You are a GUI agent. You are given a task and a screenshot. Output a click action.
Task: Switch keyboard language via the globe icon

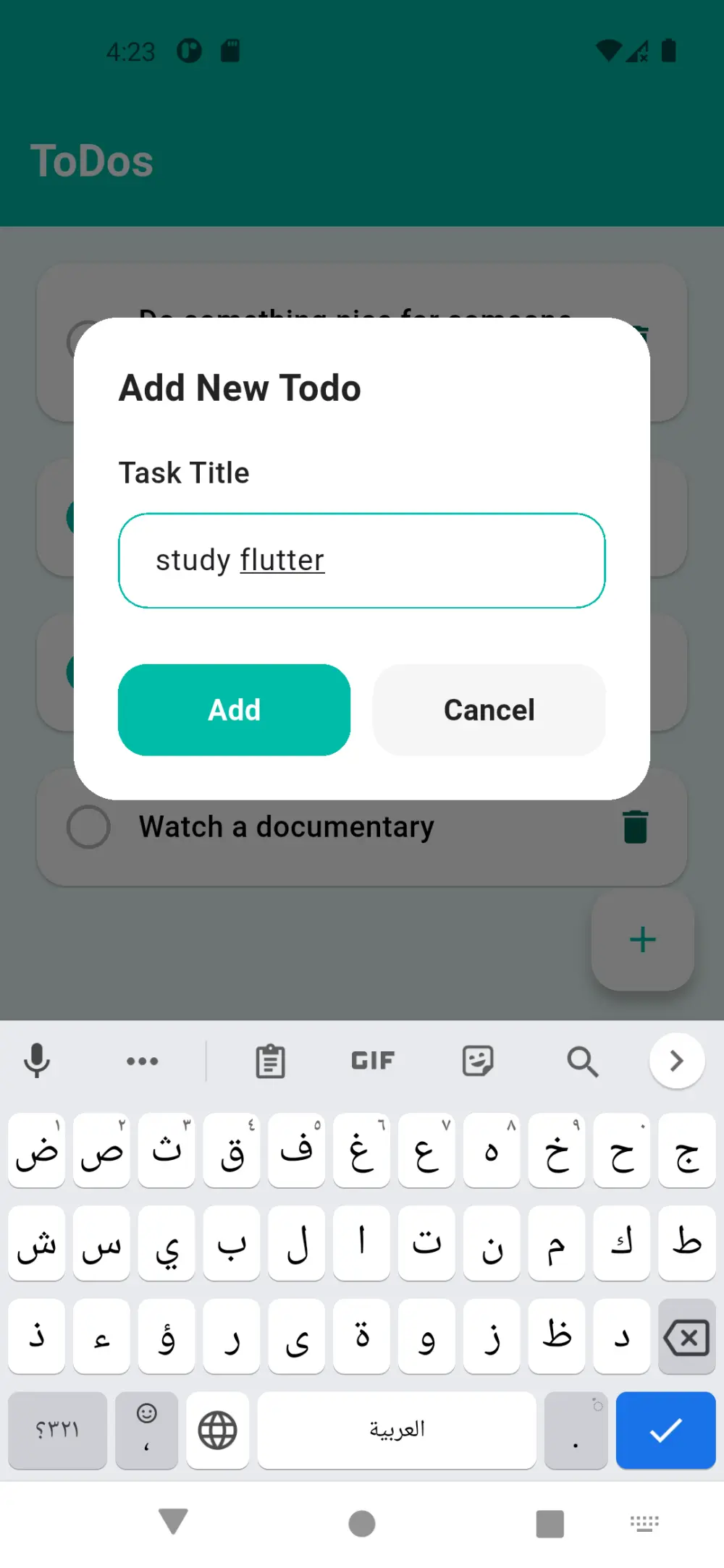218,1431
